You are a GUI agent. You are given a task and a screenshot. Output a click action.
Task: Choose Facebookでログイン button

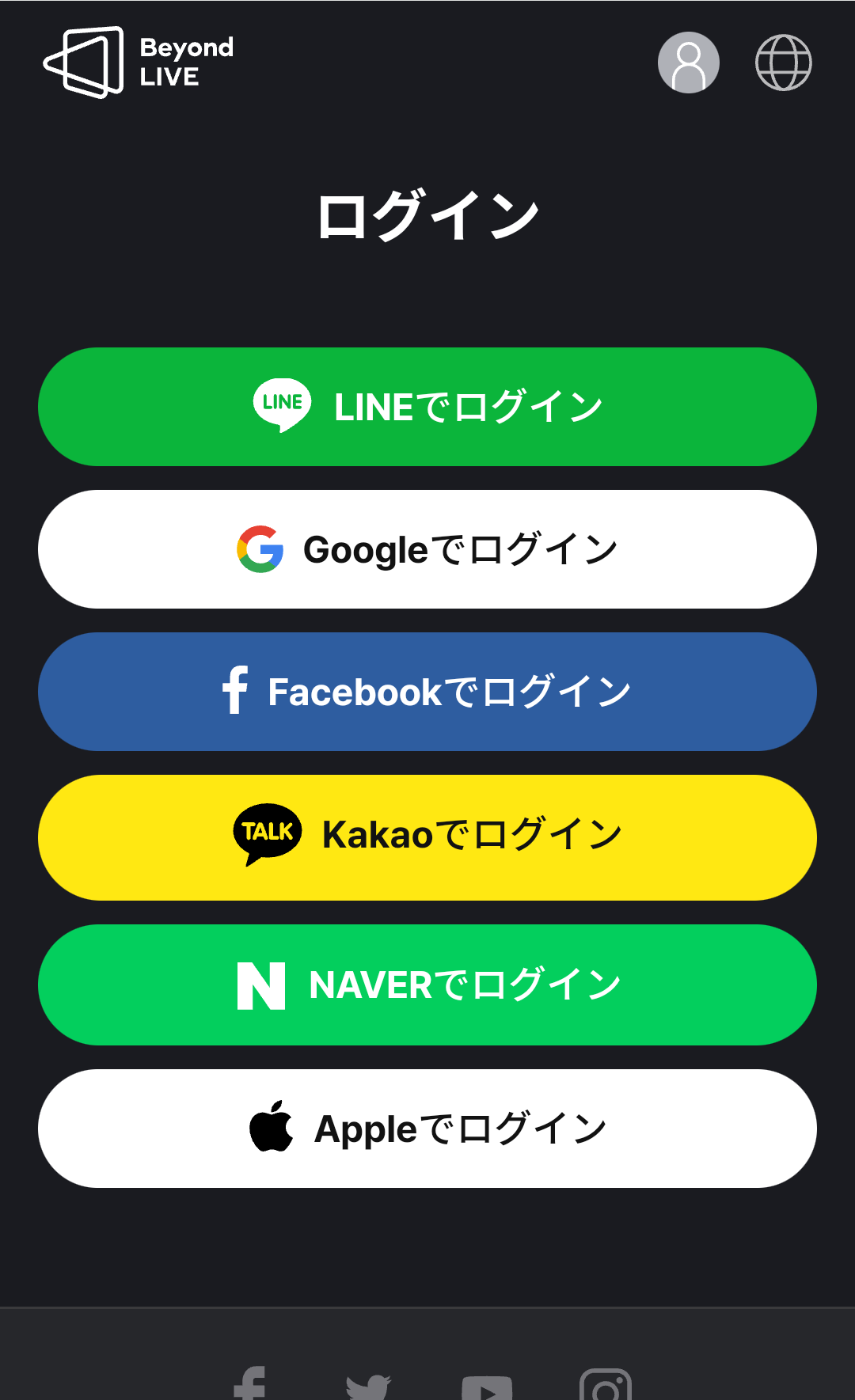pyautogui.click(x=427, y=692)
